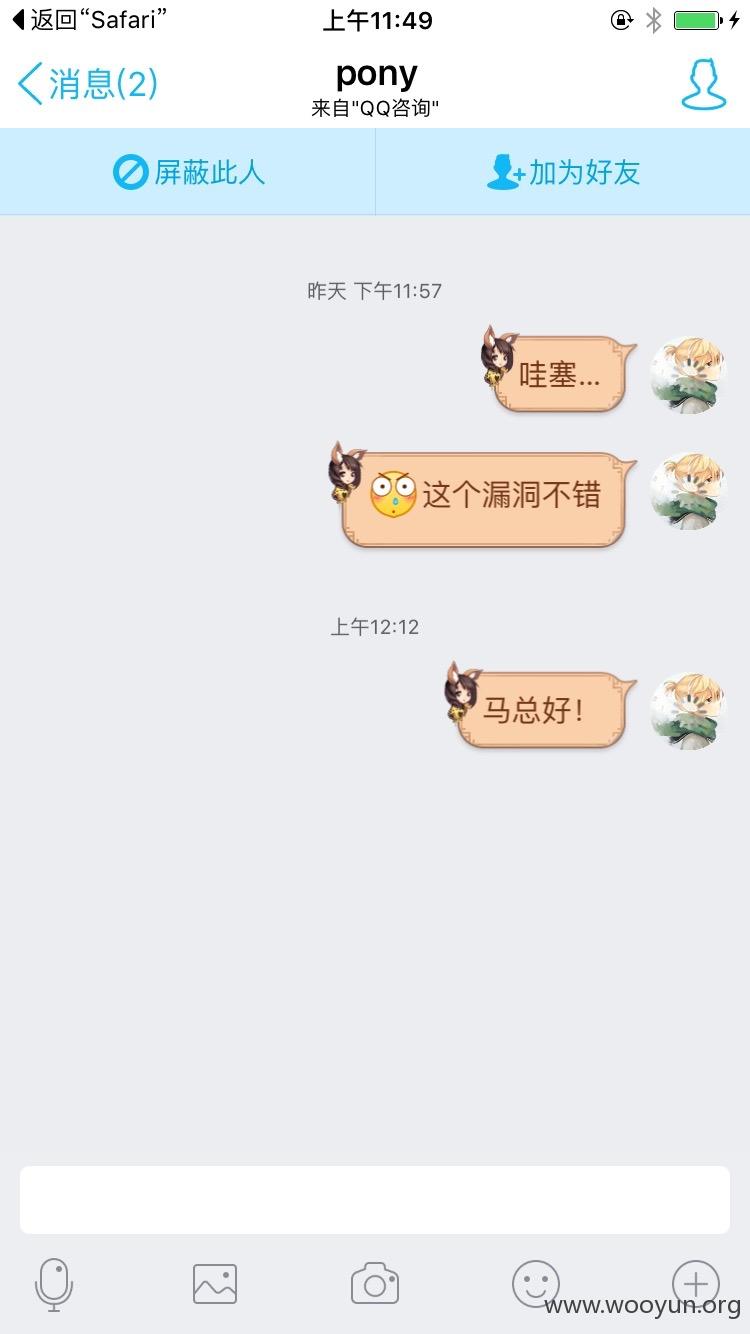This screenshot has height=1334, width=750.
Task: Open the camera to take a photo
Action: [x=375, y=1284]
